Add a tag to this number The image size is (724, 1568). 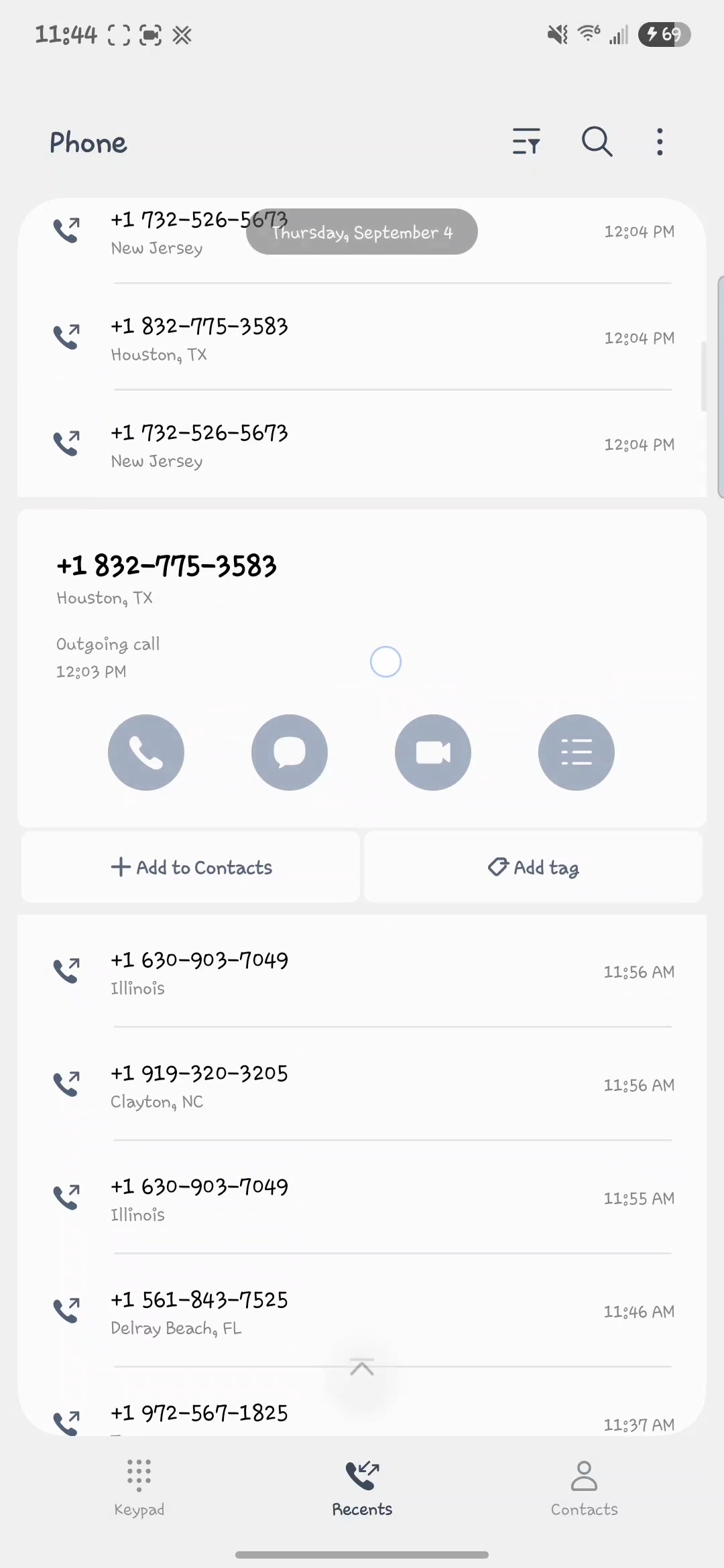533,867
